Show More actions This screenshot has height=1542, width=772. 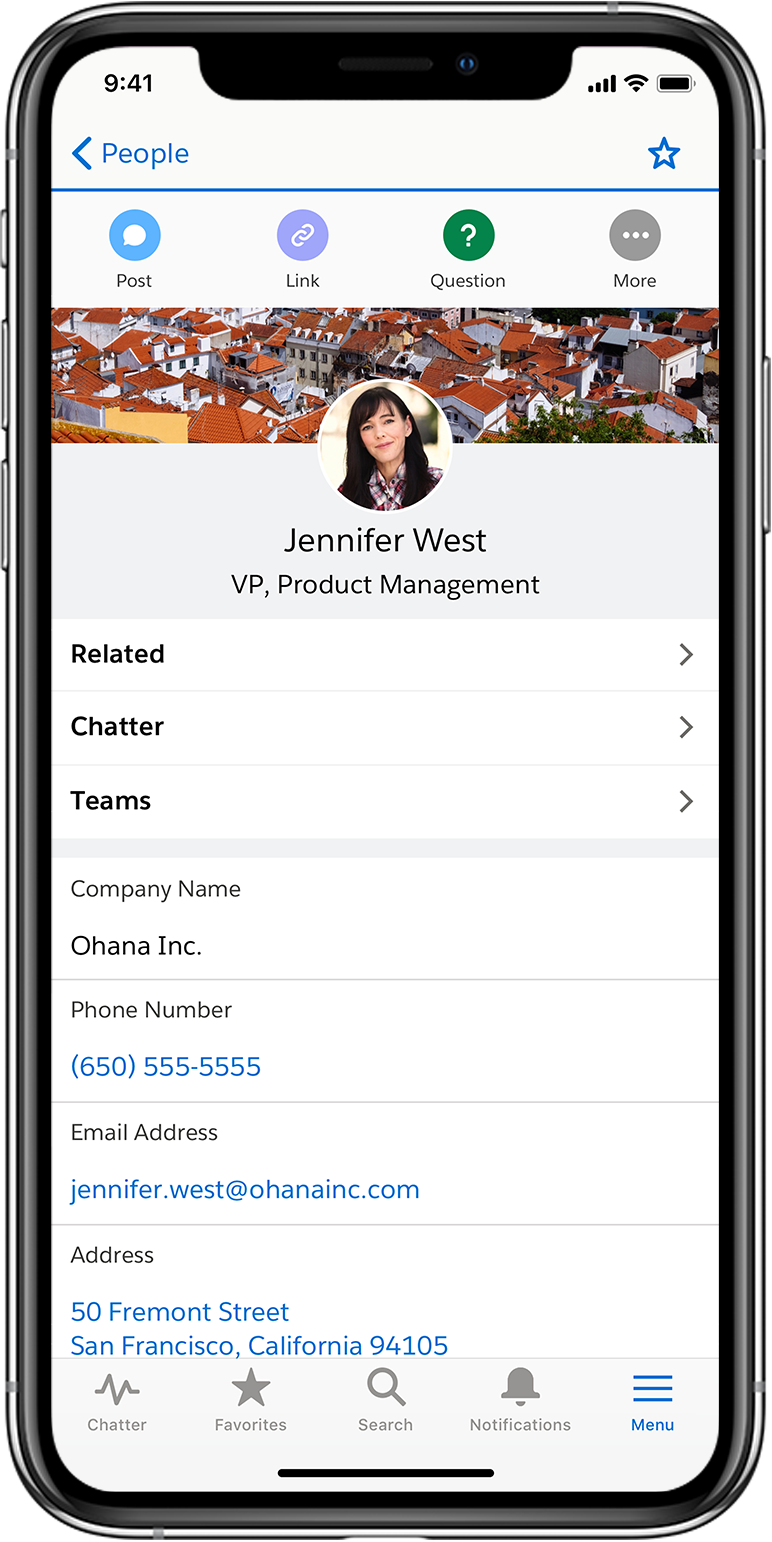pyautogui.click(x=635, y=237)
